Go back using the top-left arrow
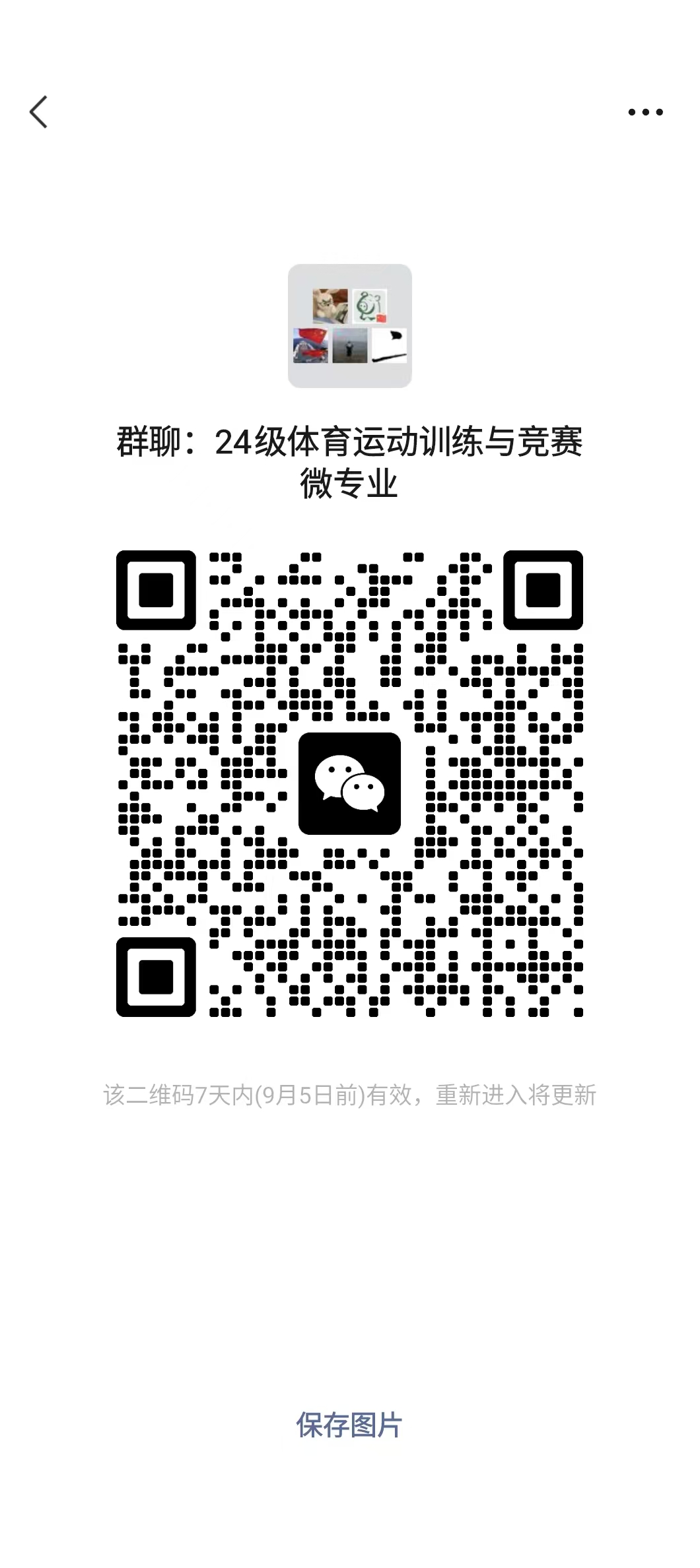This screenshot has height=1568, width=700. pos(39,112)
